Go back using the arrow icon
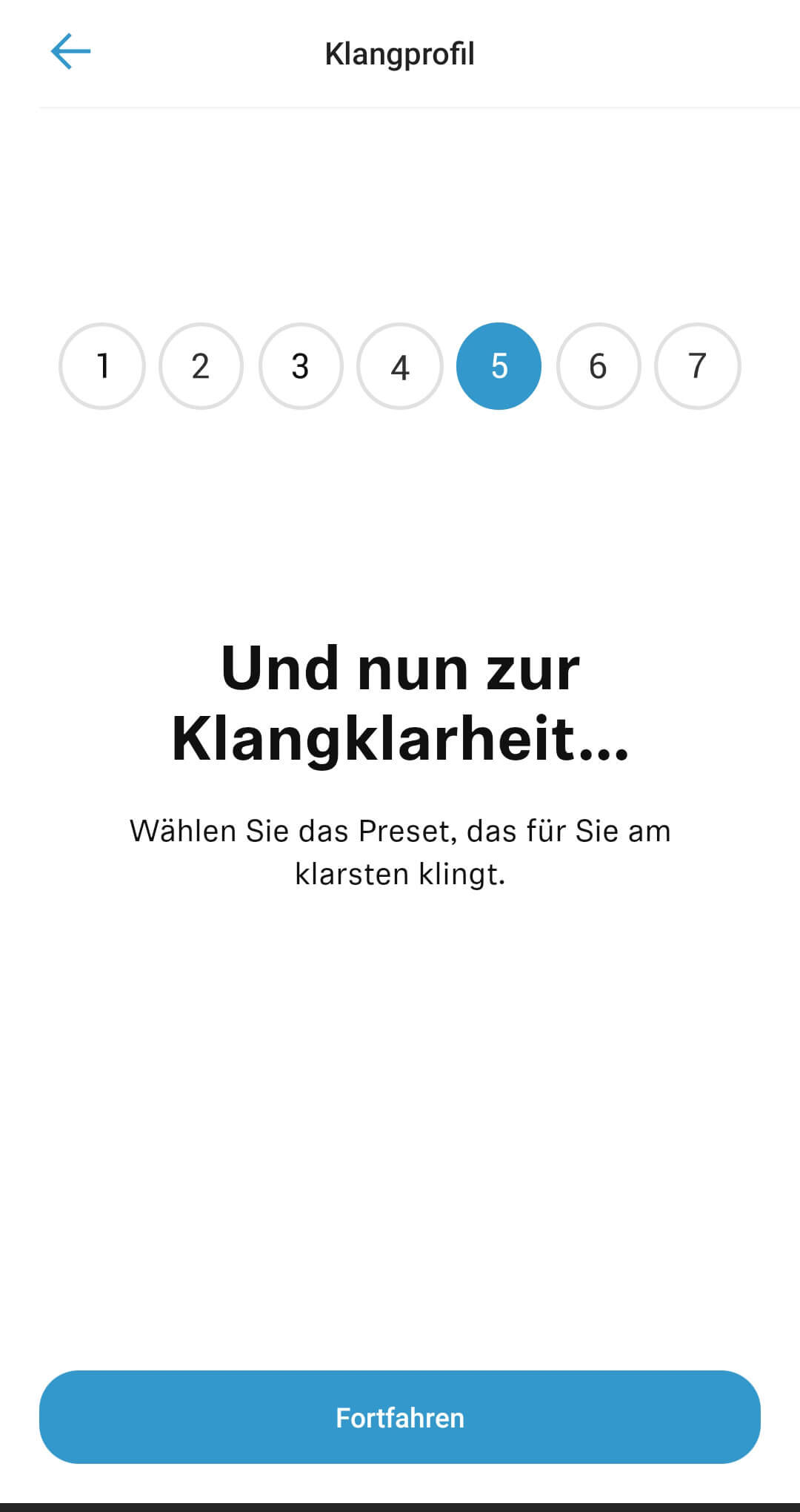The image size is (800, 1512). click(70, 52)
